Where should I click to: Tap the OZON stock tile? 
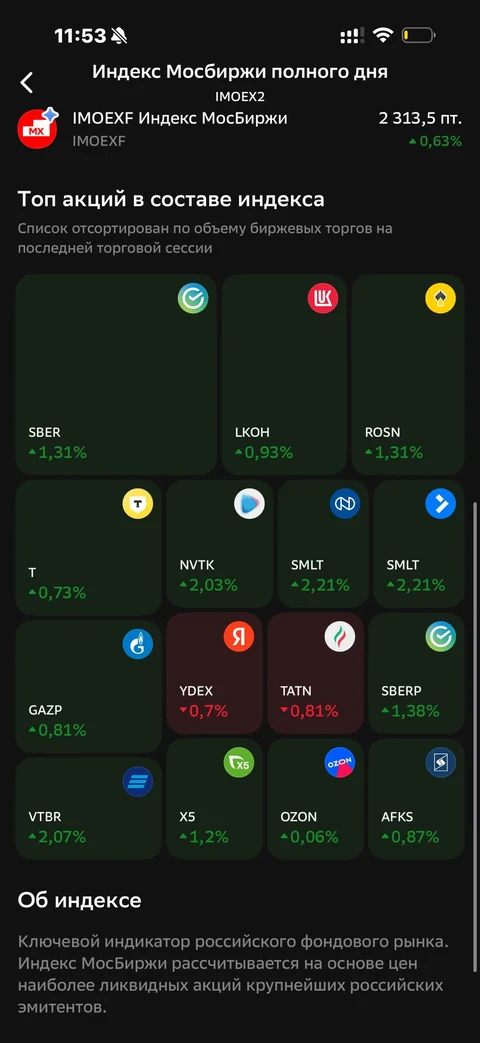[315, 799]
